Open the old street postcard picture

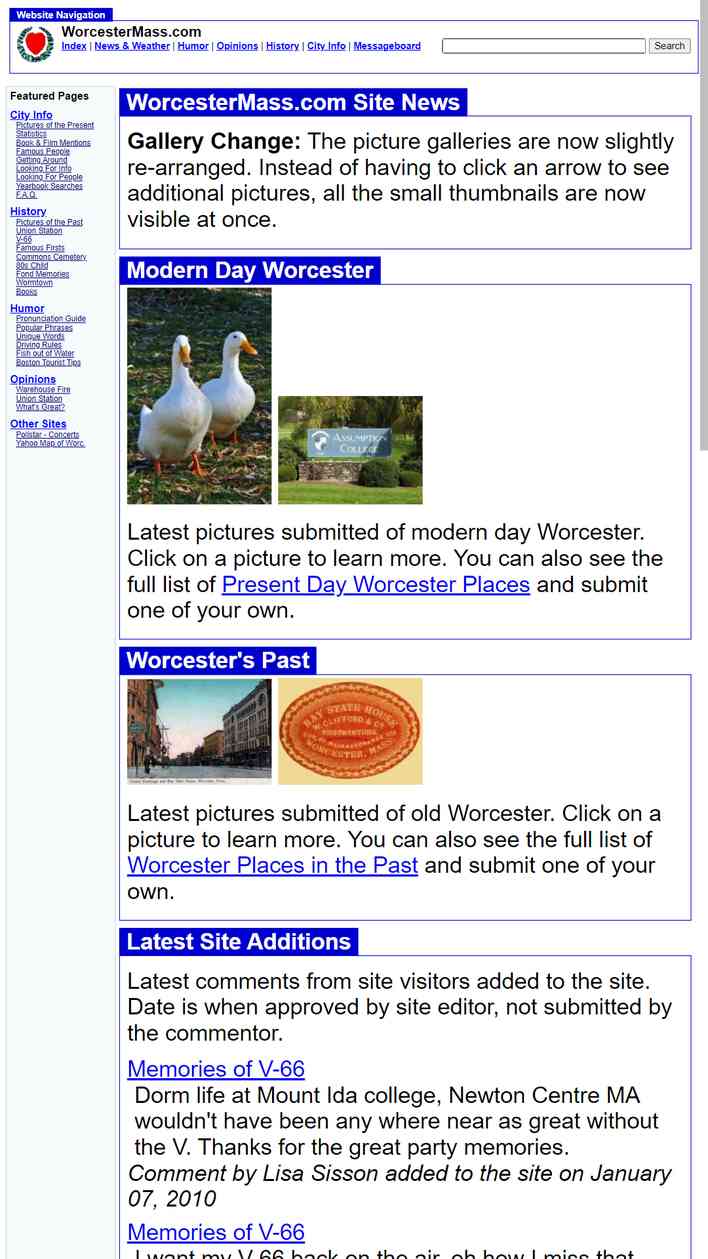(199, 731)
